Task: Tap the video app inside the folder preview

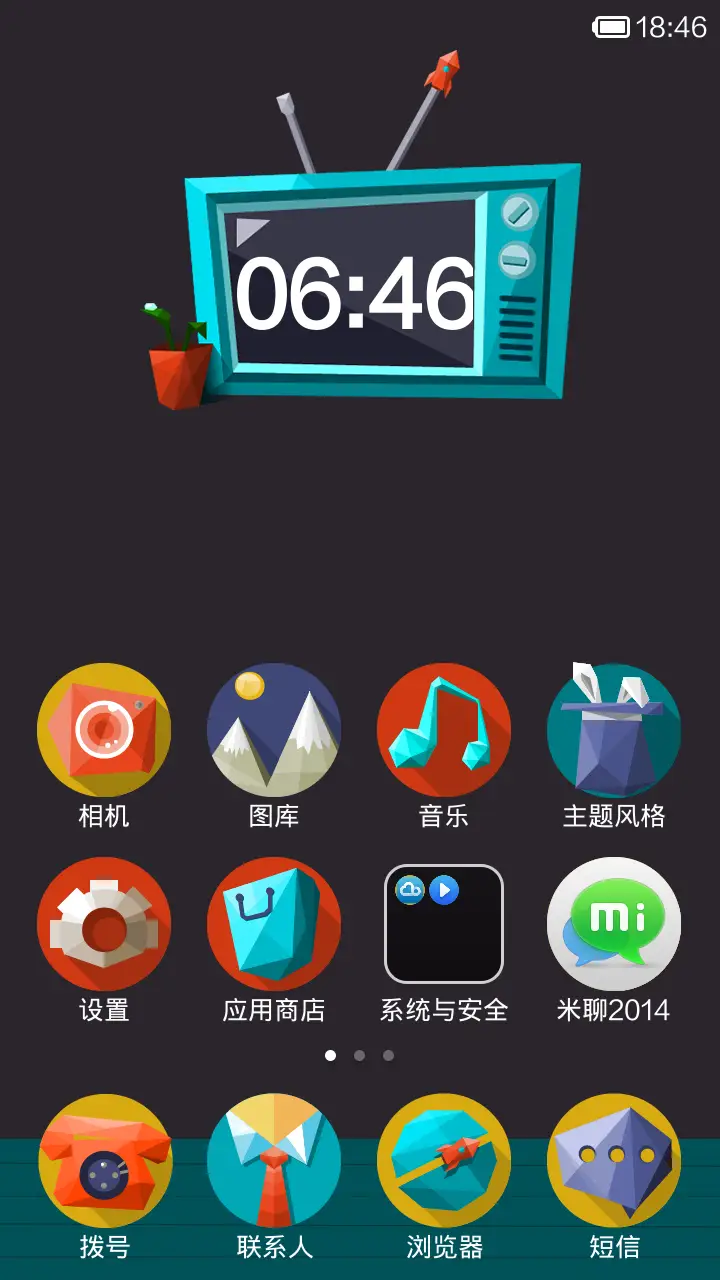Action: pos(446,888)
